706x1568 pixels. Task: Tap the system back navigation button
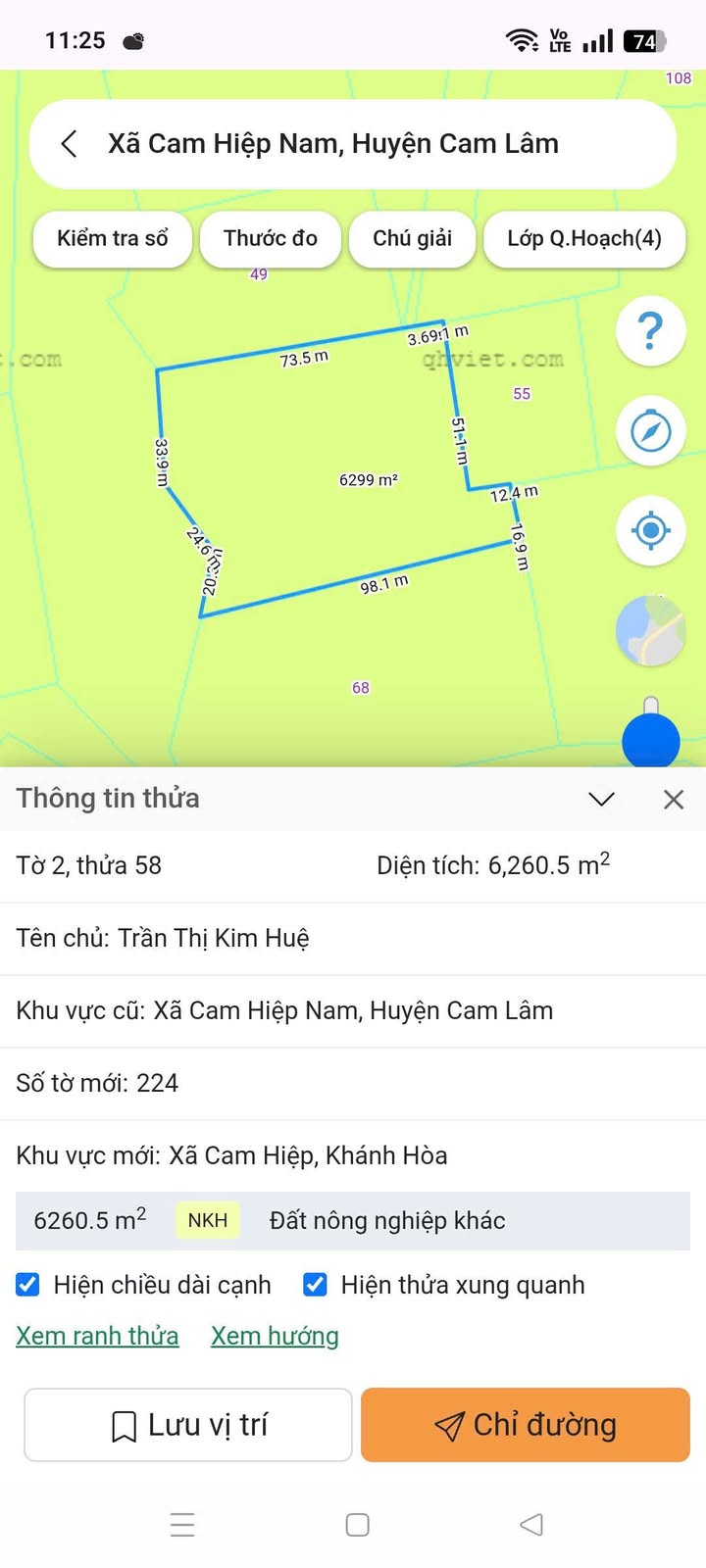click(x=531, y=1524)
